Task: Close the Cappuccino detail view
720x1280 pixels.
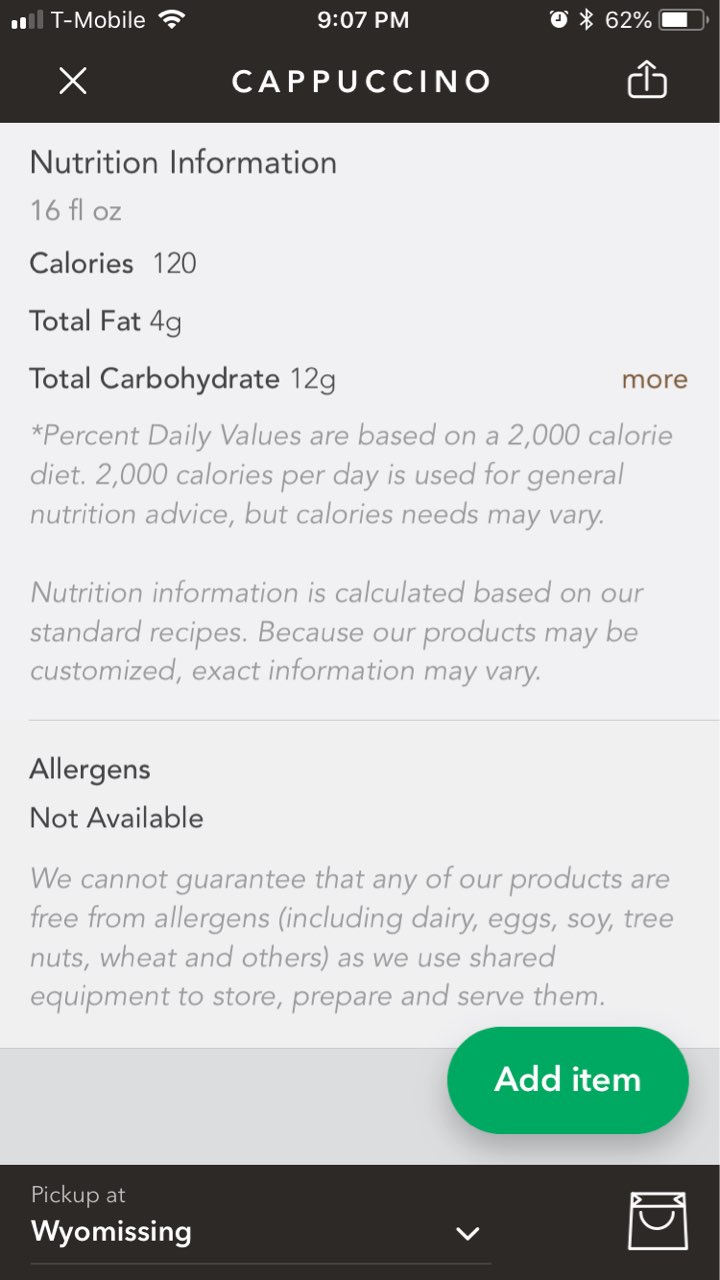Action: [71, 80]
